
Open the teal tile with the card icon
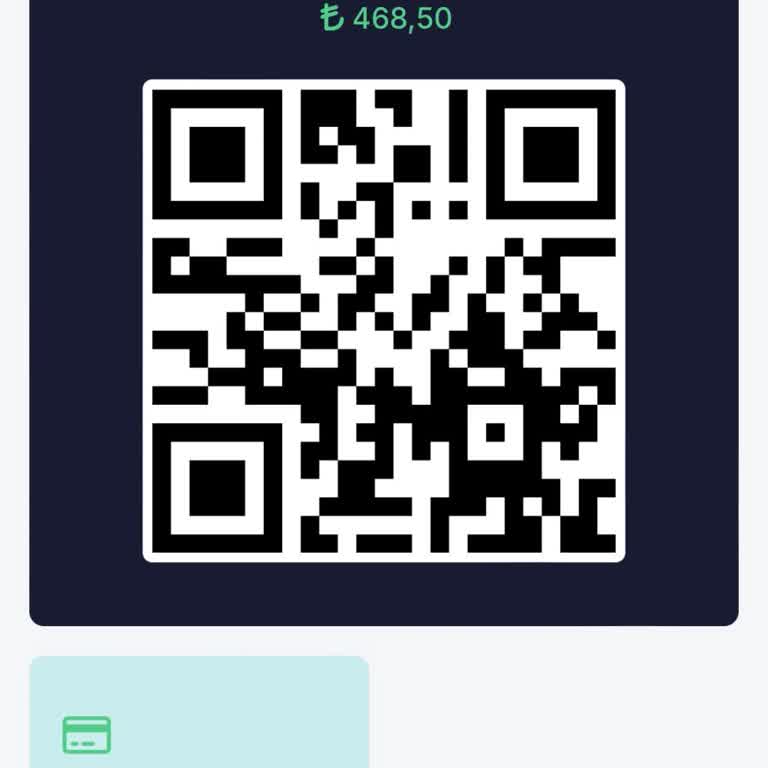click(x=199, y=716)
